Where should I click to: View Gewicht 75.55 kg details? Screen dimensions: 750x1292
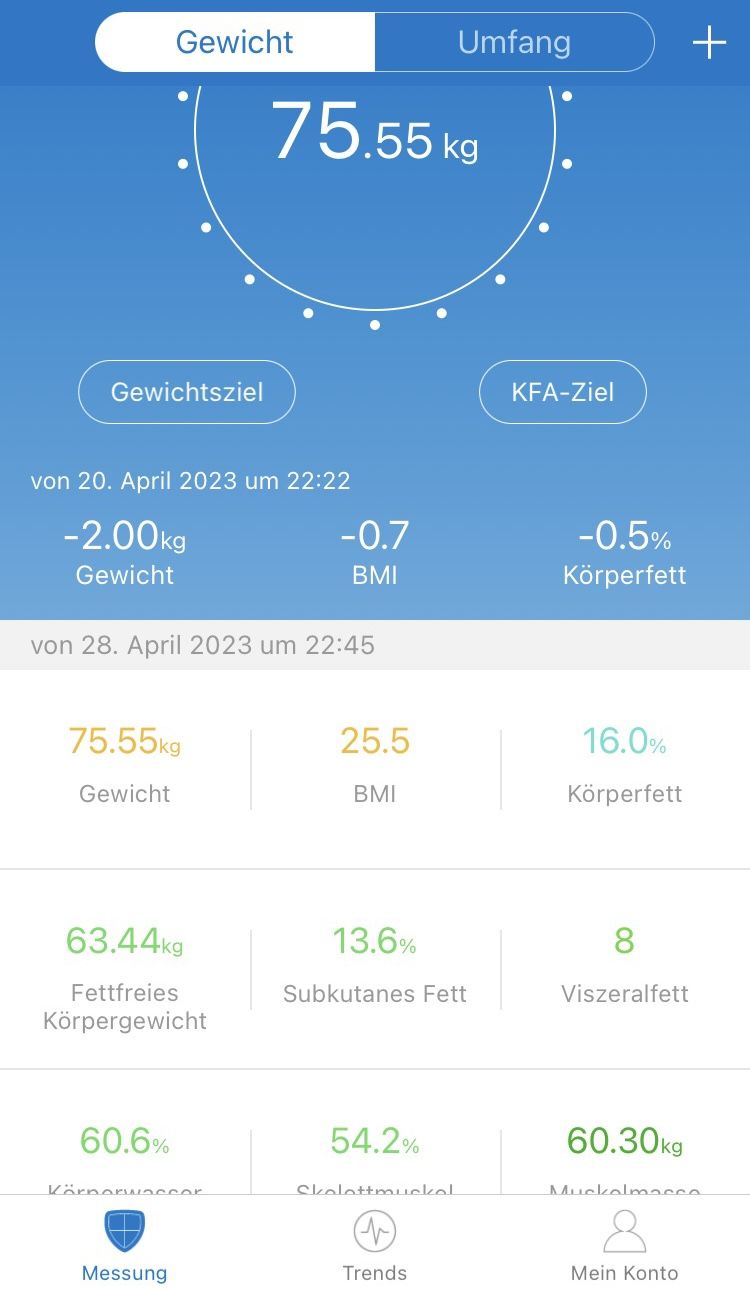coord(125,765)
